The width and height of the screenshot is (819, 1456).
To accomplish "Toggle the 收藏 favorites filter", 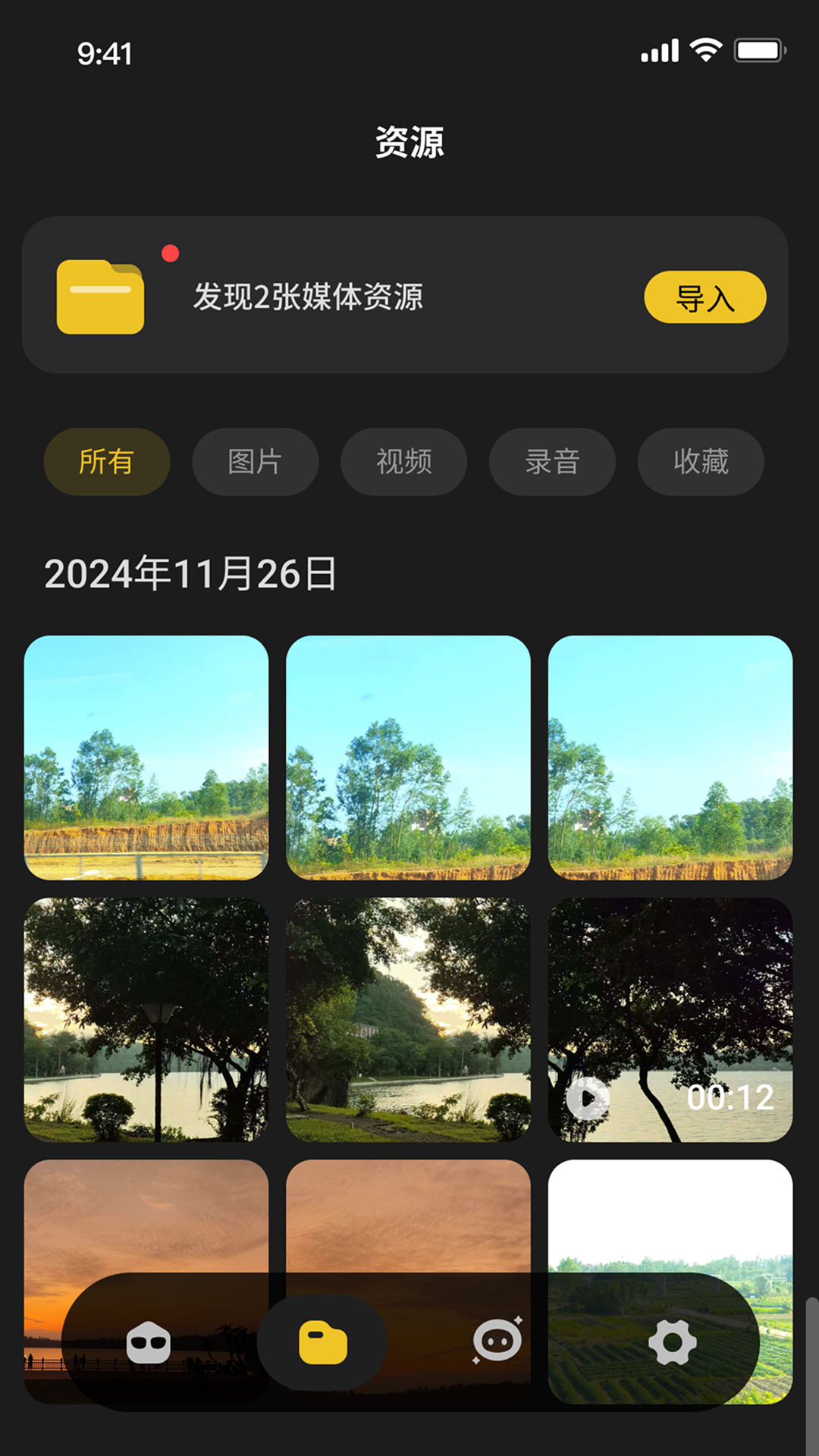I will (700, 460).
